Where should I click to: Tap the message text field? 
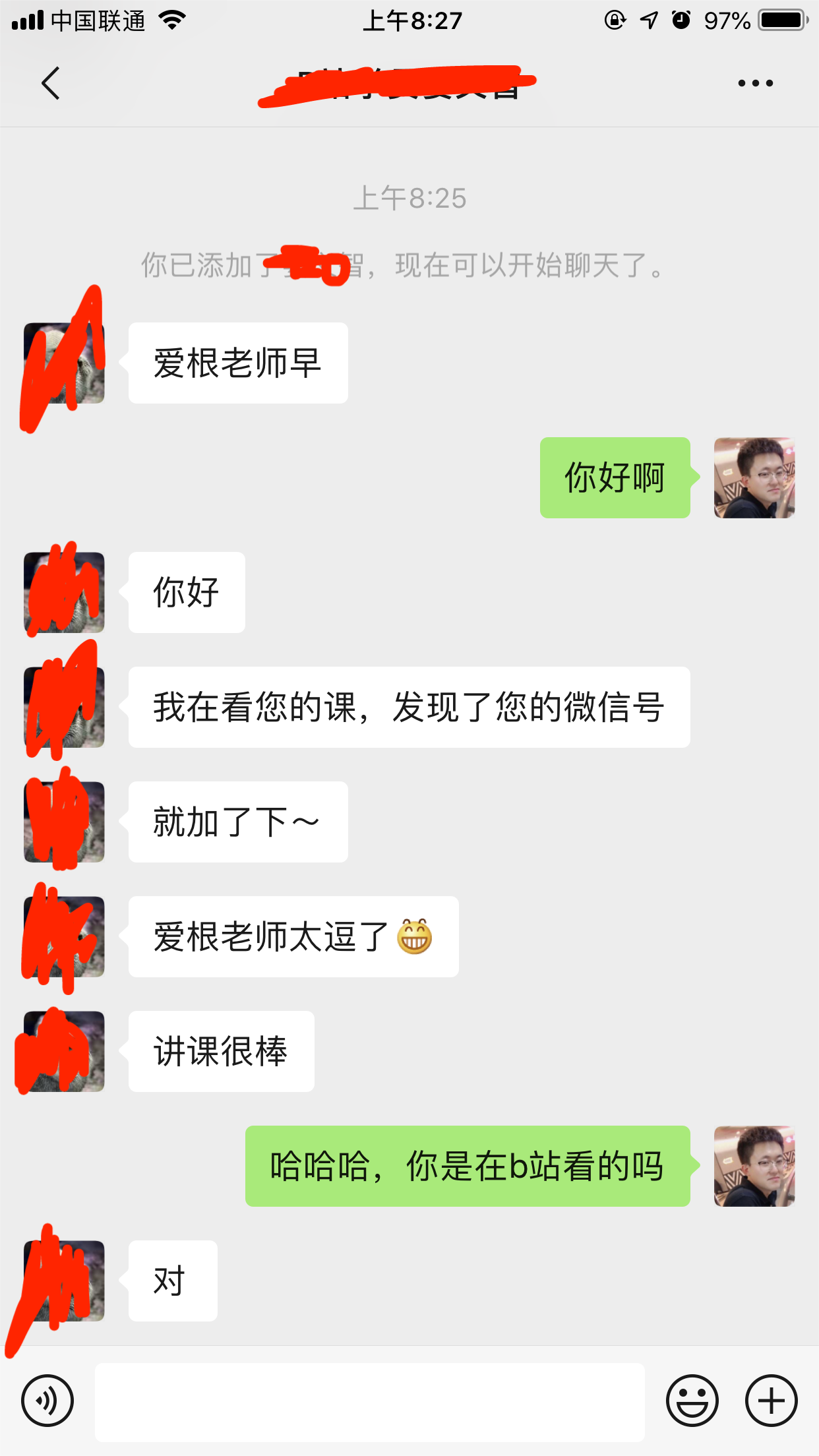pyautogui.click(x=369, y=1402)
